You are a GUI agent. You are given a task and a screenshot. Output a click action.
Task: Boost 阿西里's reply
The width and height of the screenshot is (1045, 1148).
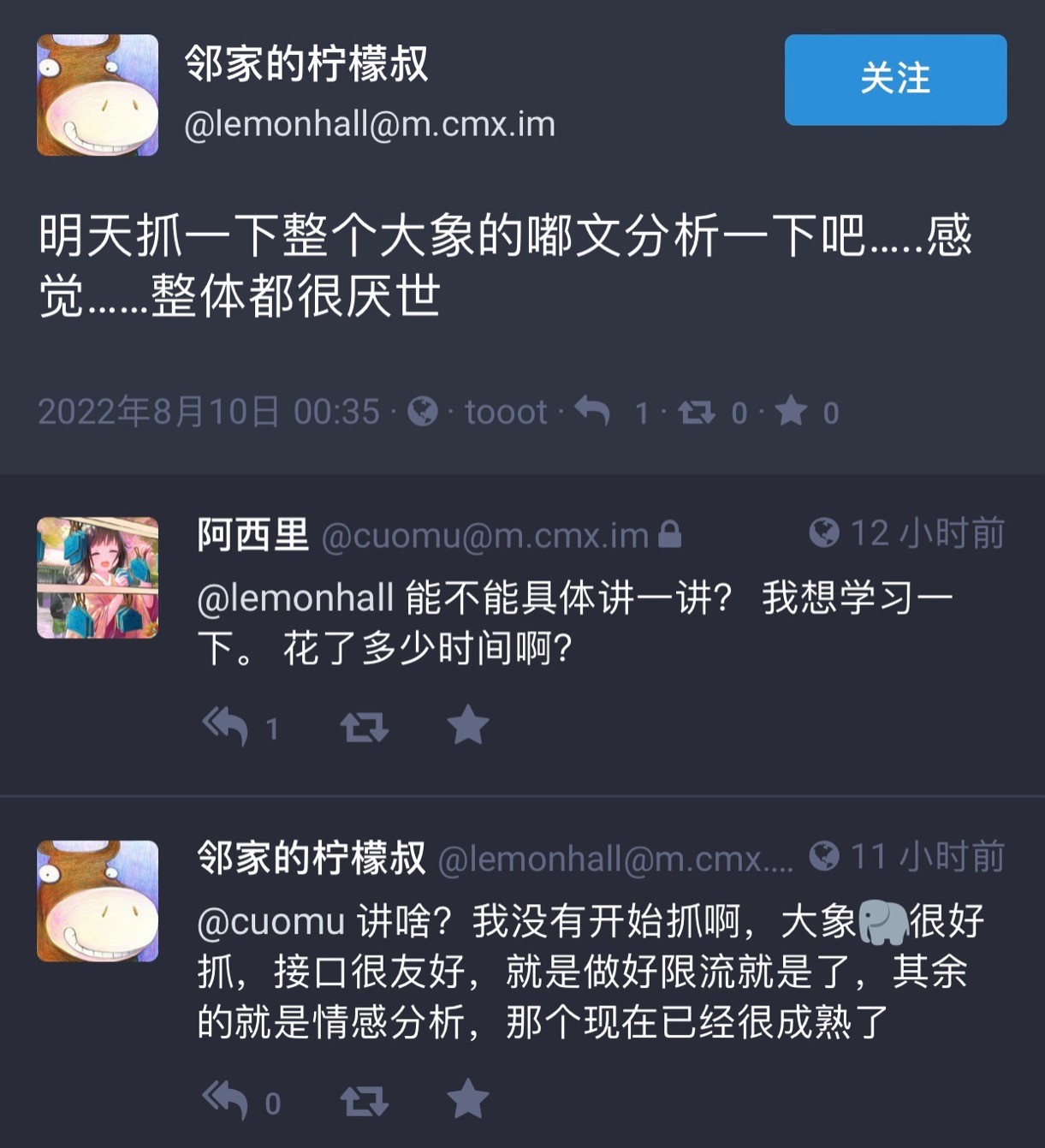click(x=364, y=727)
